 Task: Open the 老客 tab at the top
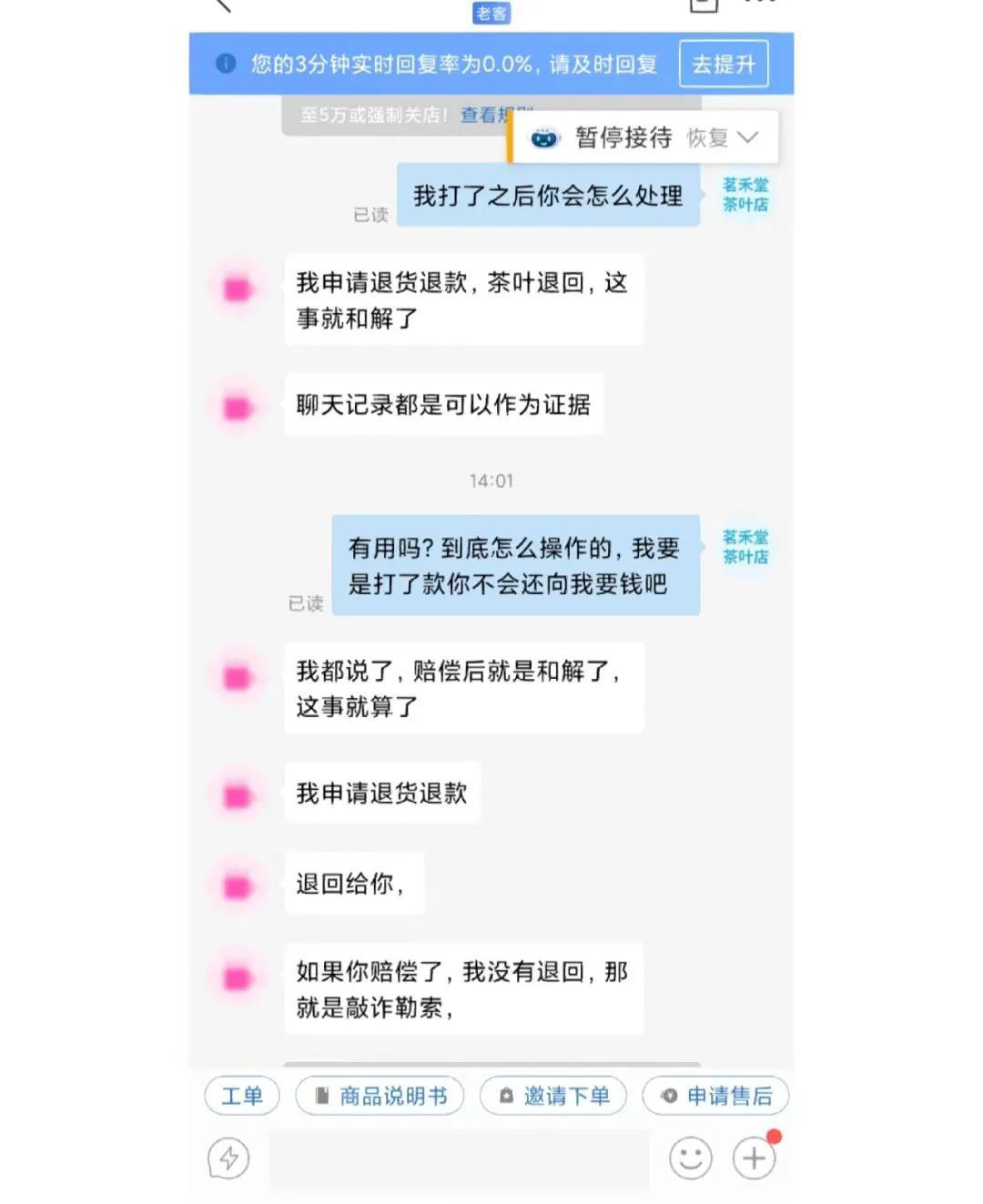coord(492,13)
